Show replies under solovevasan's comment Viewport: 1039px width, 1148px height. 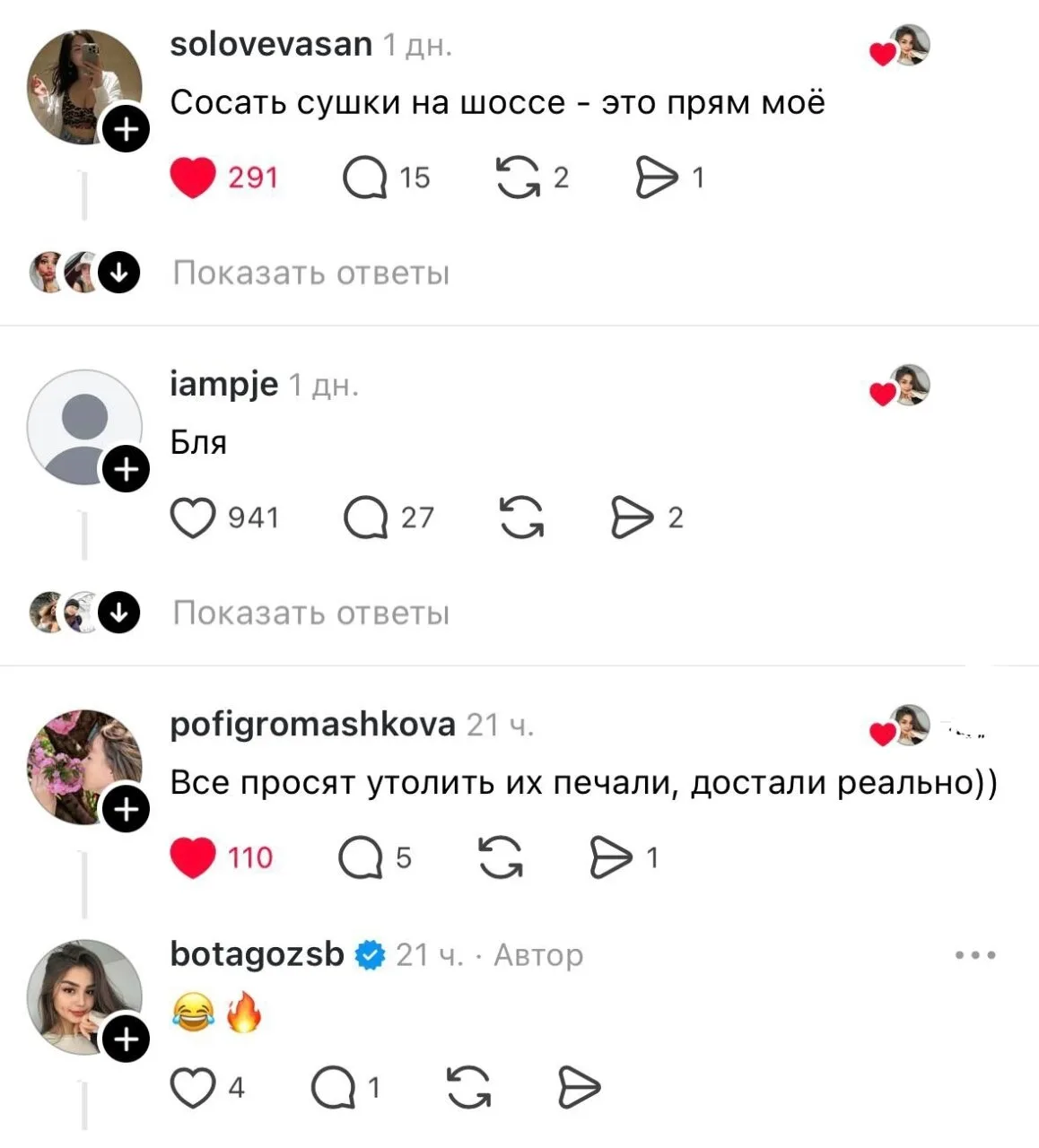point(310,273)
